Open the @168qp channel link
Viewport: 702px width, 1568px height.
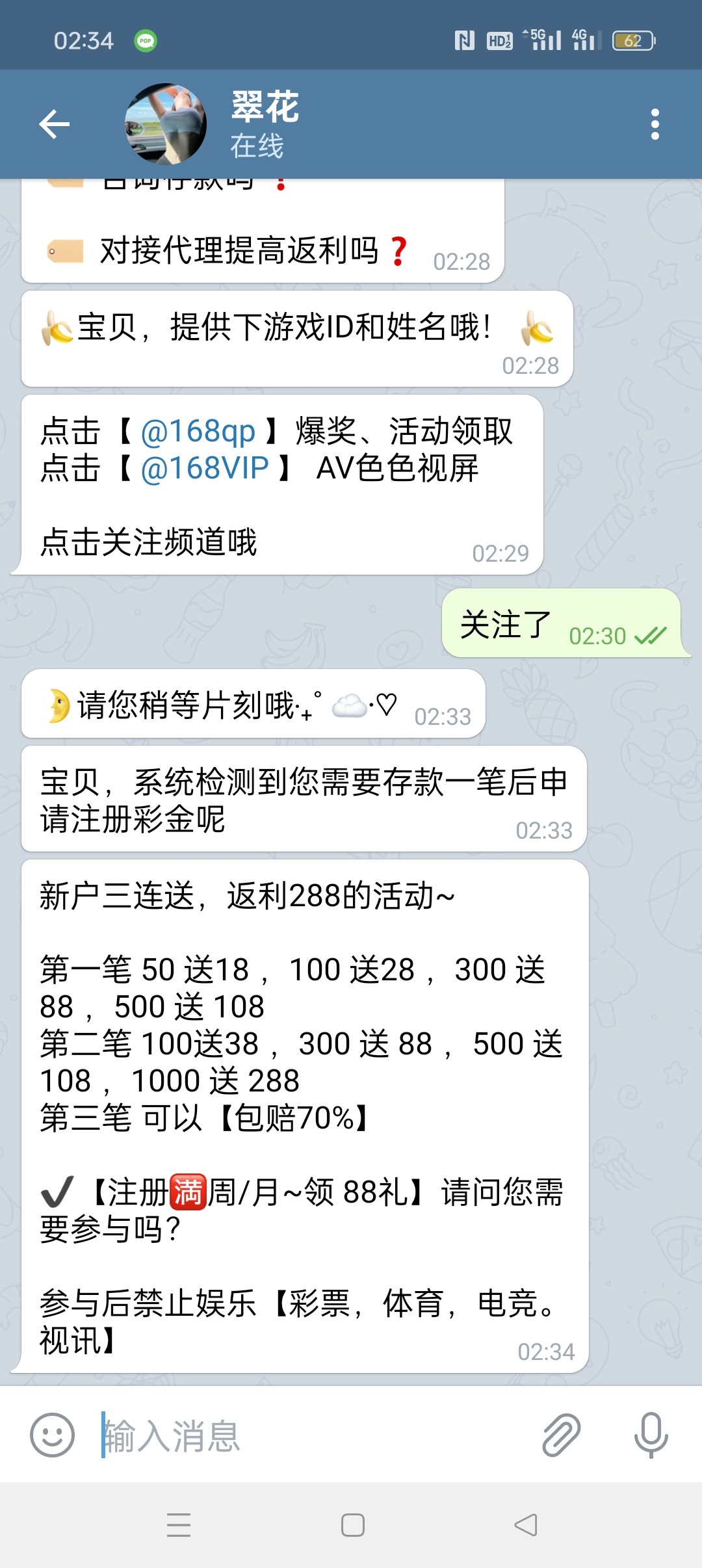tap(198, 432)
